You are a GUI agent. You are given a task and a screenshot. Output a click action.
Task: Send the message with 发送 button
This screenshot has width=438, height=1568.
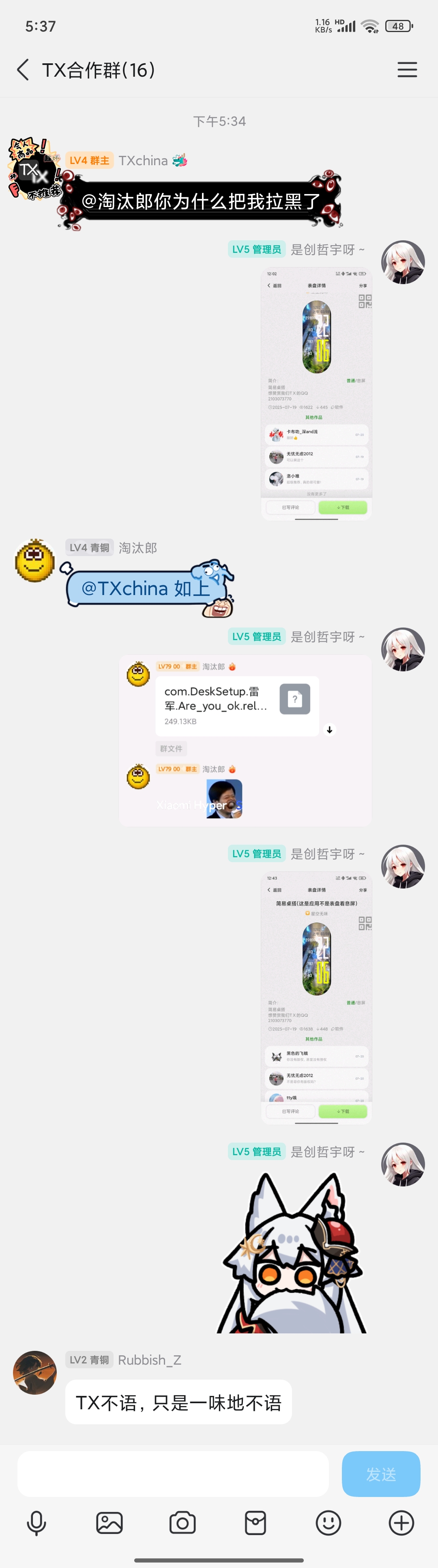click(381, 1474)
